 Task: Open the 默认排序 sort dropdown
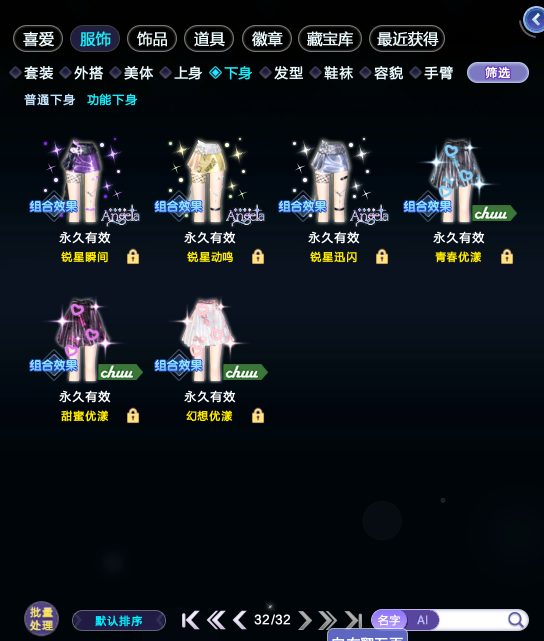[119, 621]
